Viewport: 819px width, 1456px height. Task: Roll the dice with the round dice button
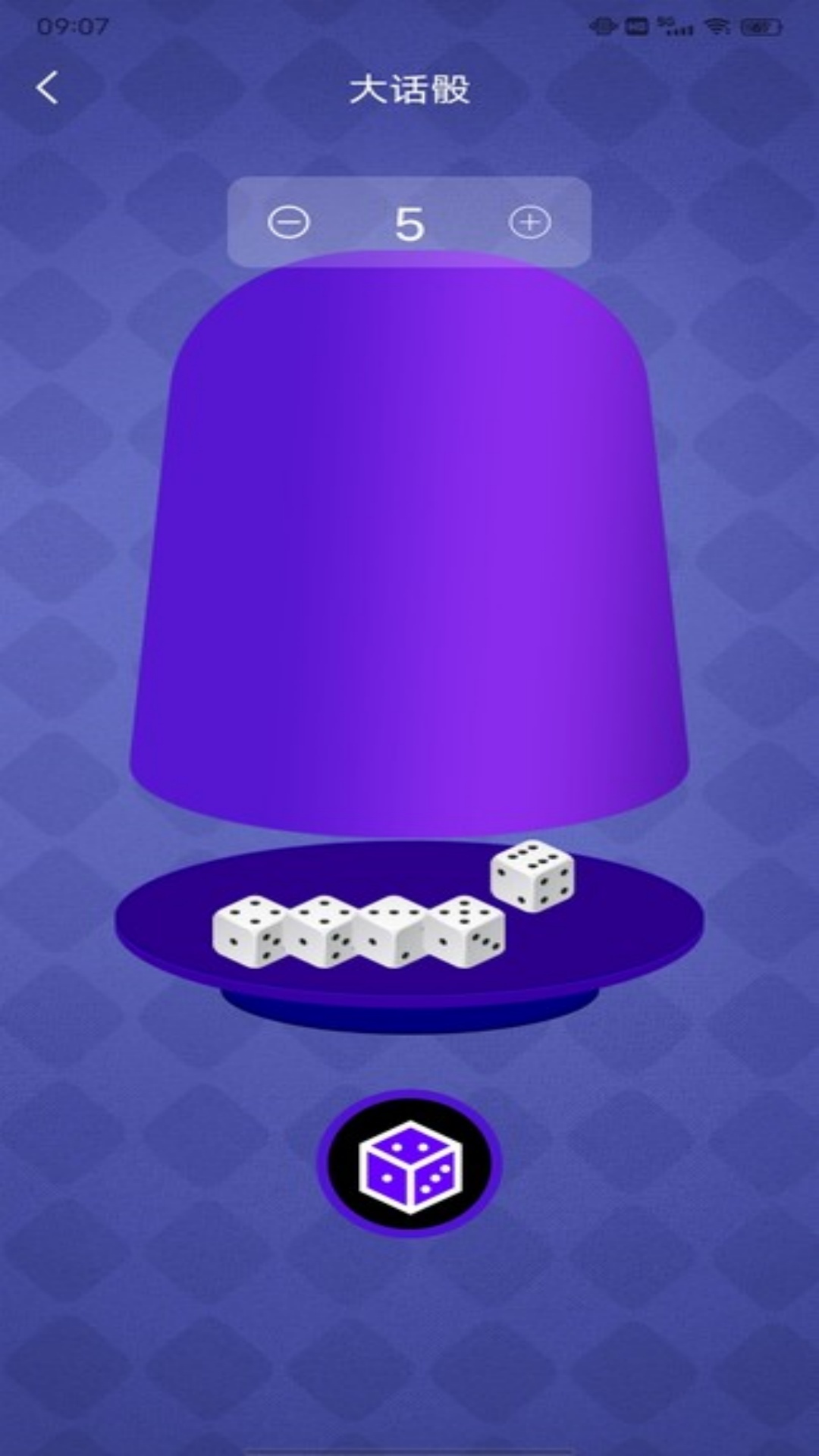[x=409, y=1165]
